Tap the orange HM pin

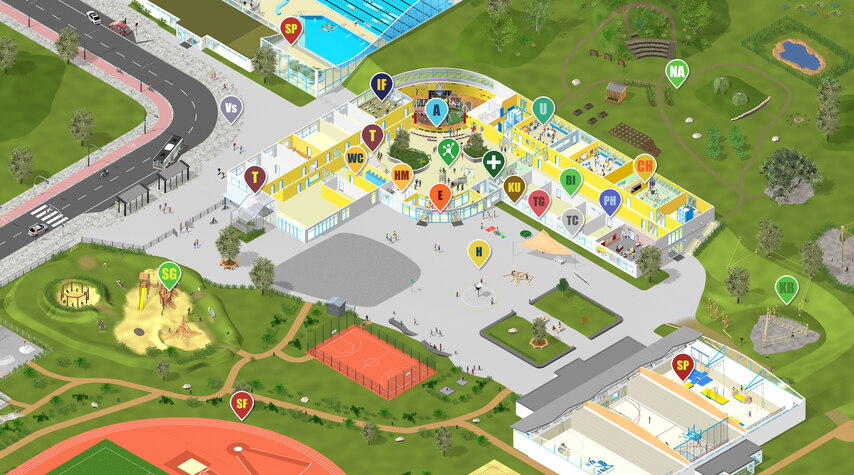401,175
